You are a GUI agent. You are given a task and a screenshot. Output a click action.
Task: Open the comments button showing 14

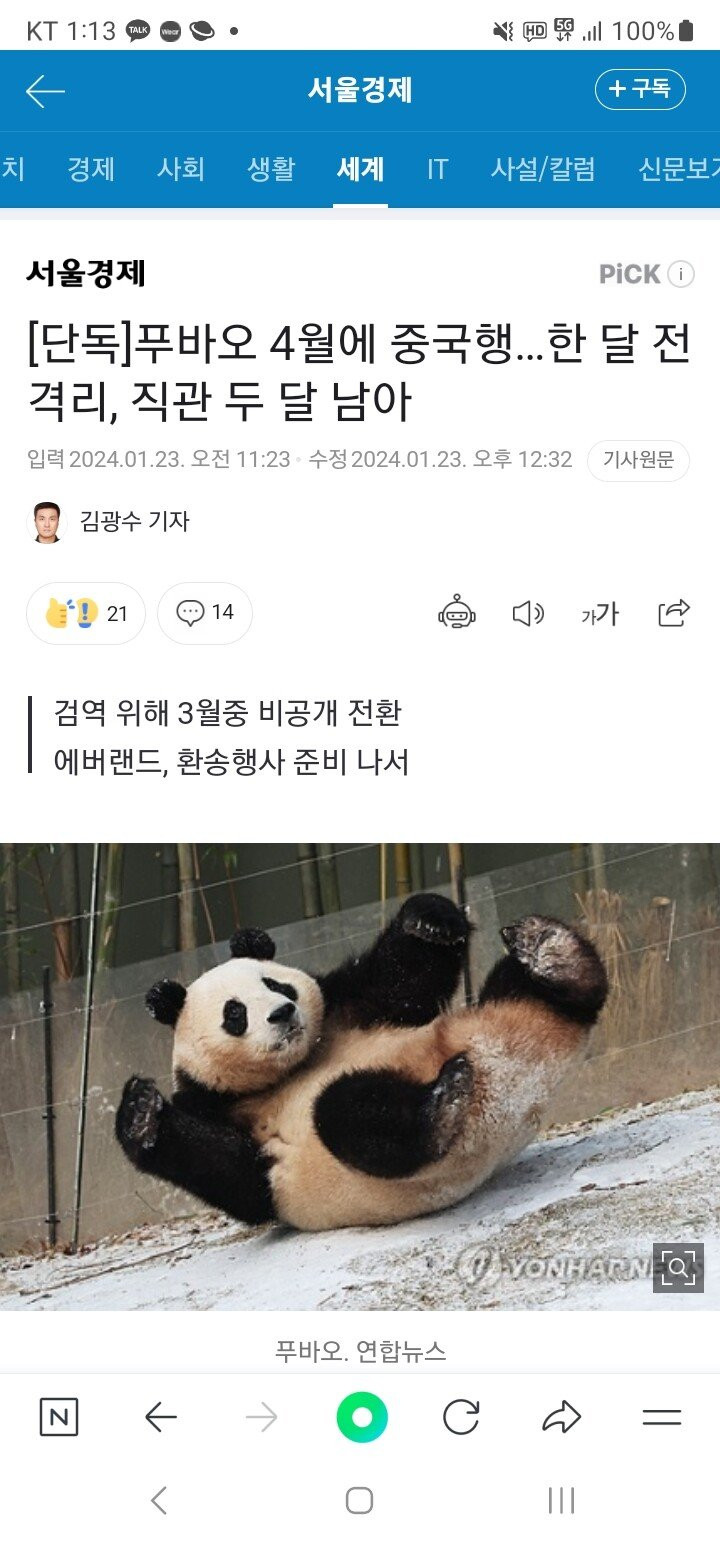tap(205, 612)
